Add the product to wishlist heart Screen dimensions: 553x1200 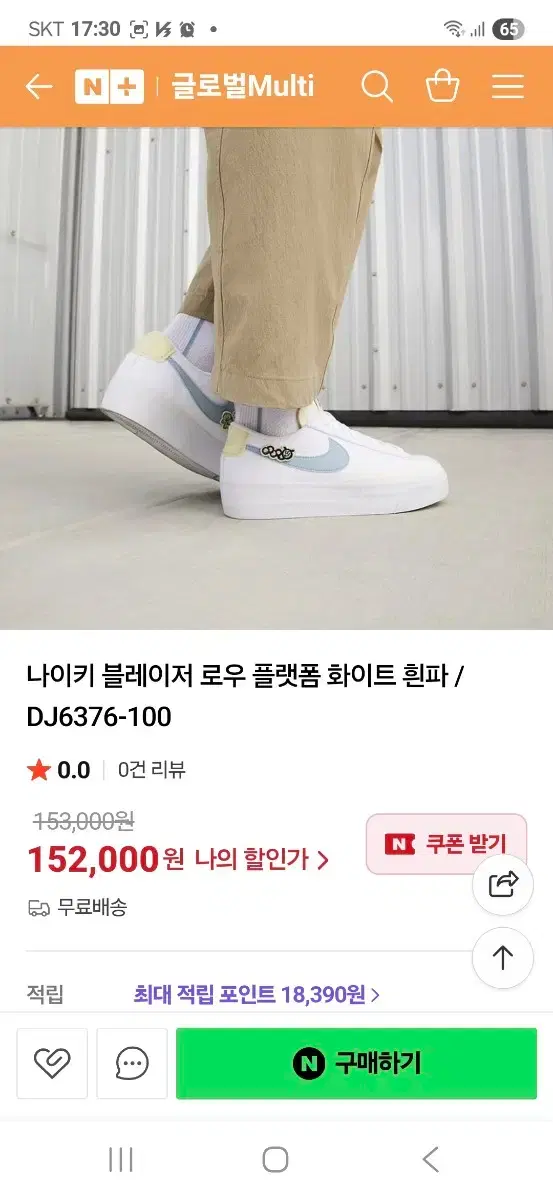(52, 1064)
